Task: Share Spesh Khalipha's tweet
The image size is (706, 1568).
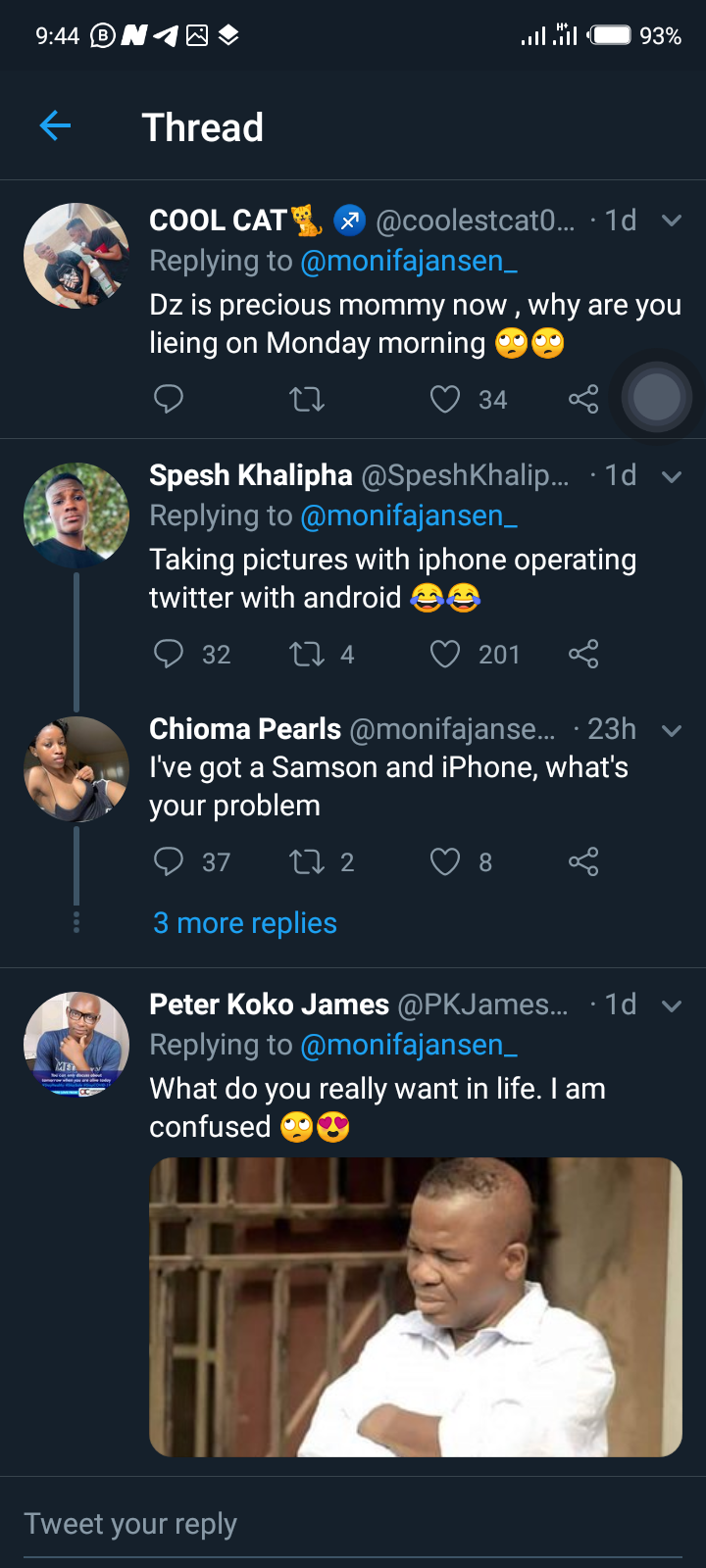Action: pos(583,654)
